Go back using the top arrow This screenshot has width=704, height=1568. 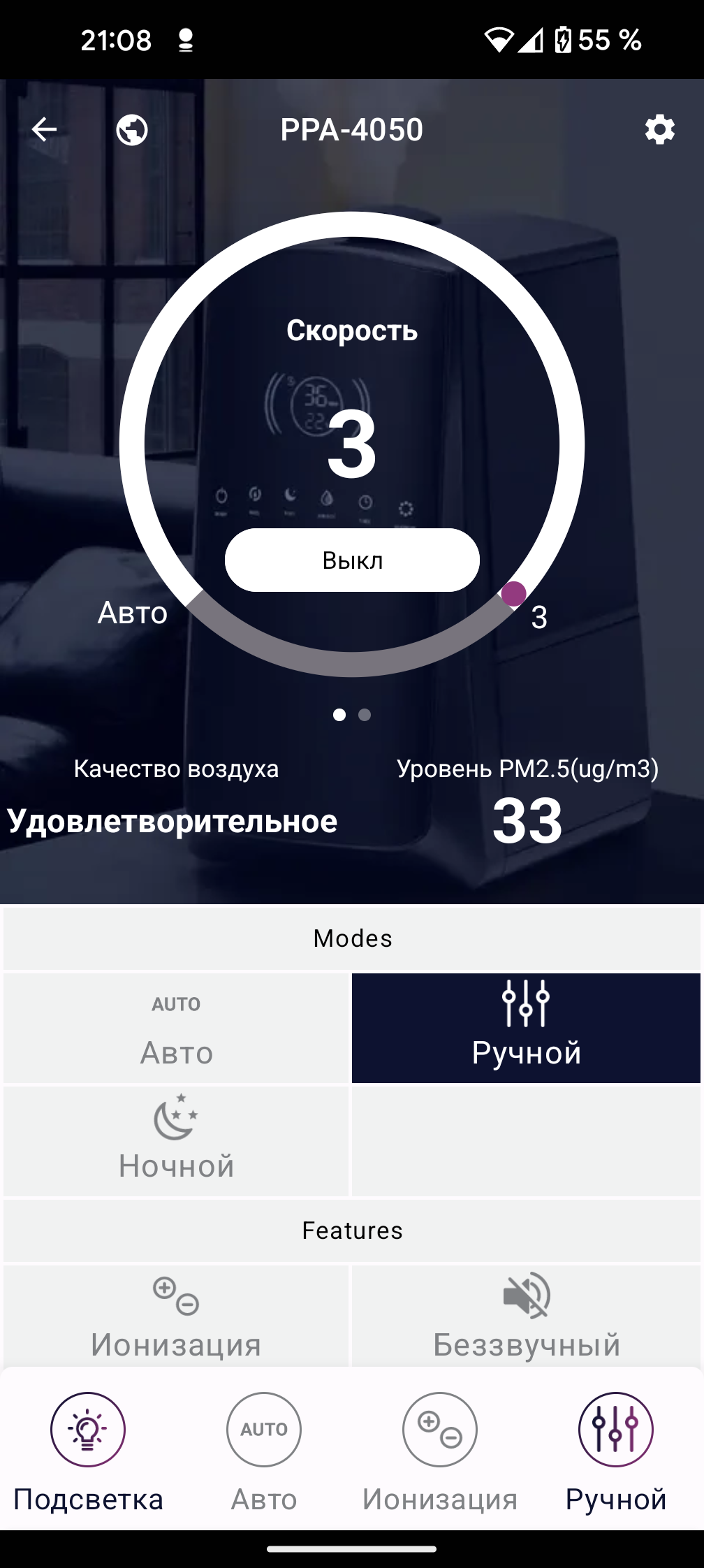pyautogui.click(x=44, y=129)
